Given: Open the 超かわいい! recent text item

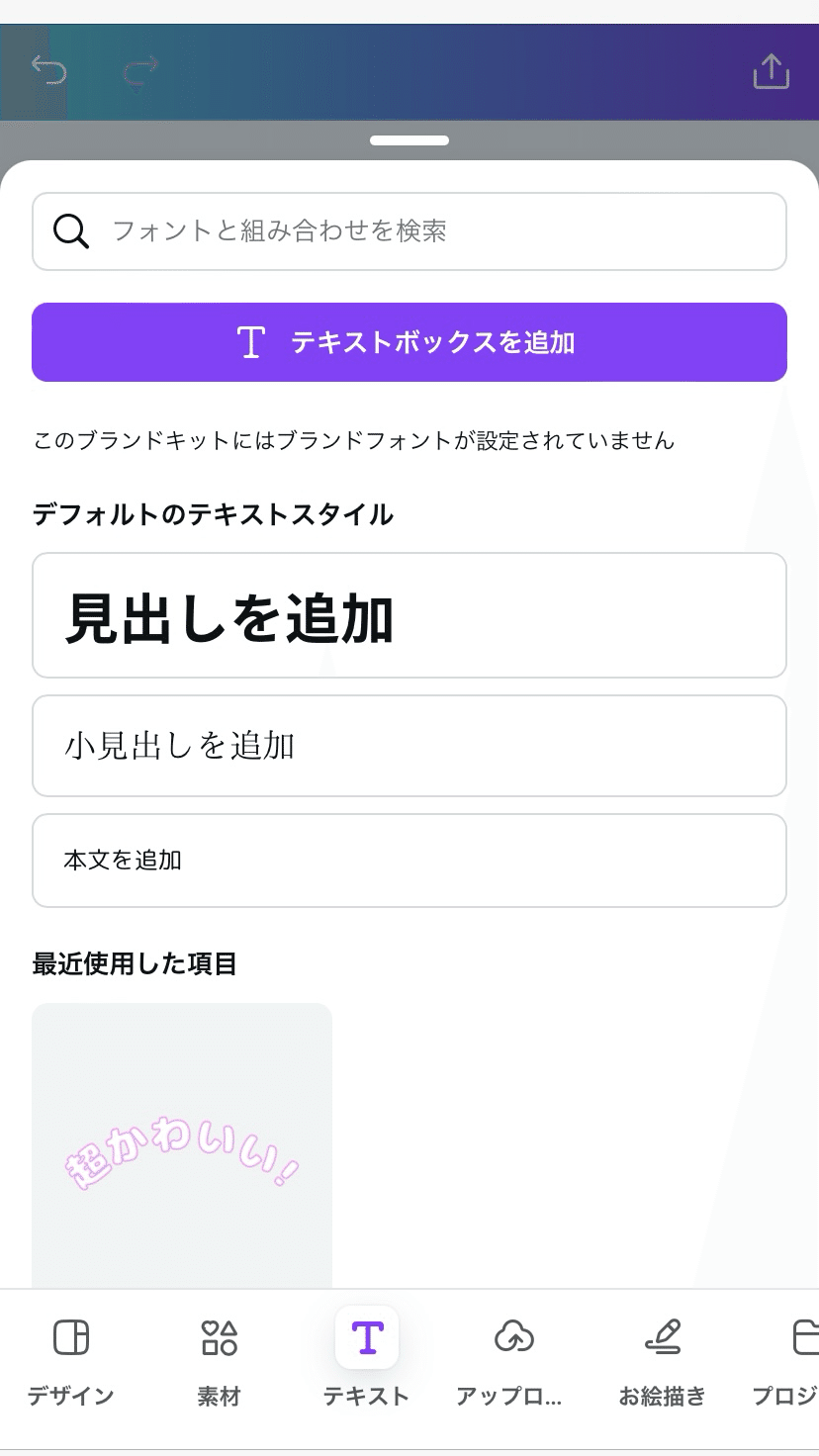Looking at the screenshot, I should [x=182, y=1145].
